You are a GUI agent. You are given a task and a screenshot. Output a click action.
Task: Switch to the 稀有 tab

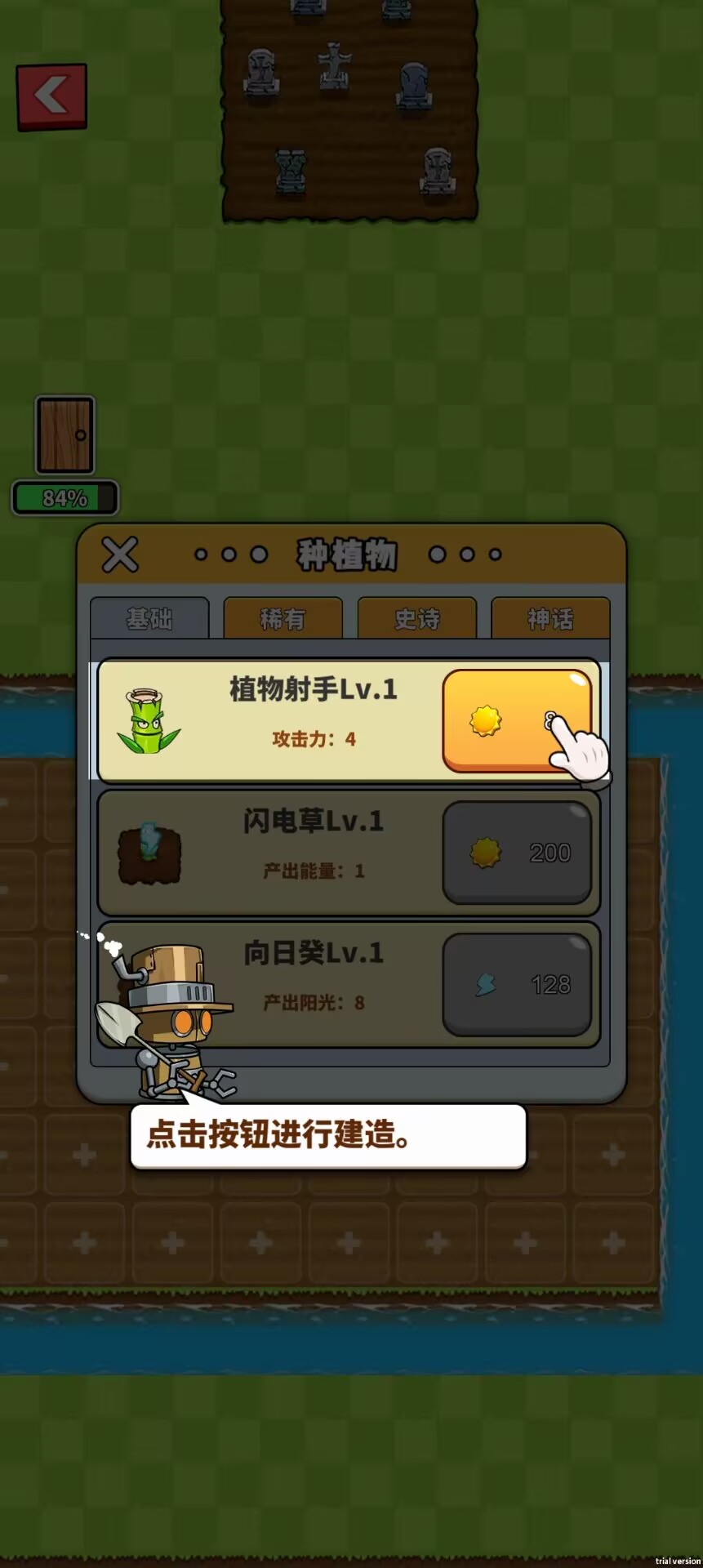click(283, 618)
